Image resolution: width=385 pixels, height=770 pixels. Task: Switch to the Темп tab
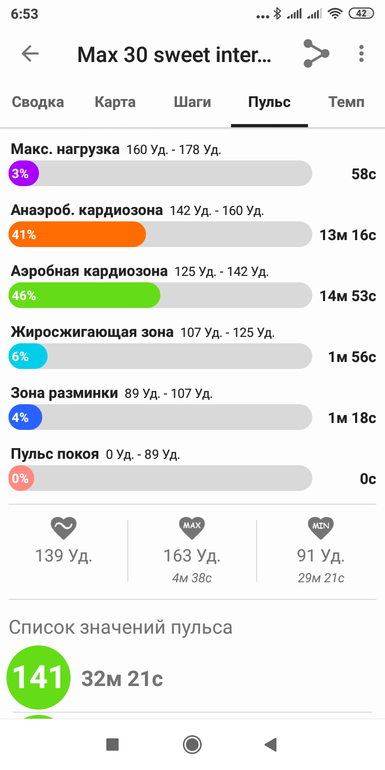(x=346, y=102)
